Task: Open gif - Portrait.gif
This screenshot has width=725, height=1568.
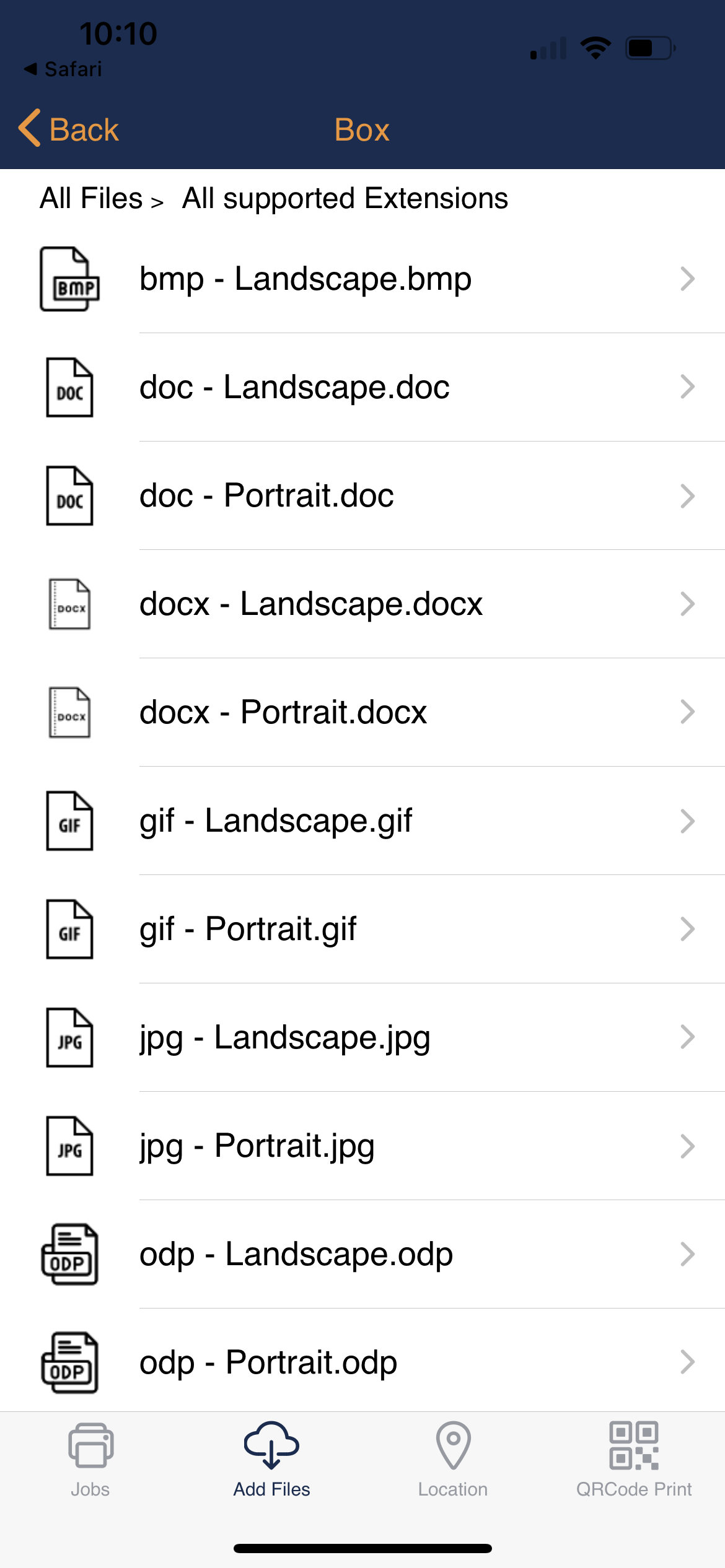Action: point(362,929)
